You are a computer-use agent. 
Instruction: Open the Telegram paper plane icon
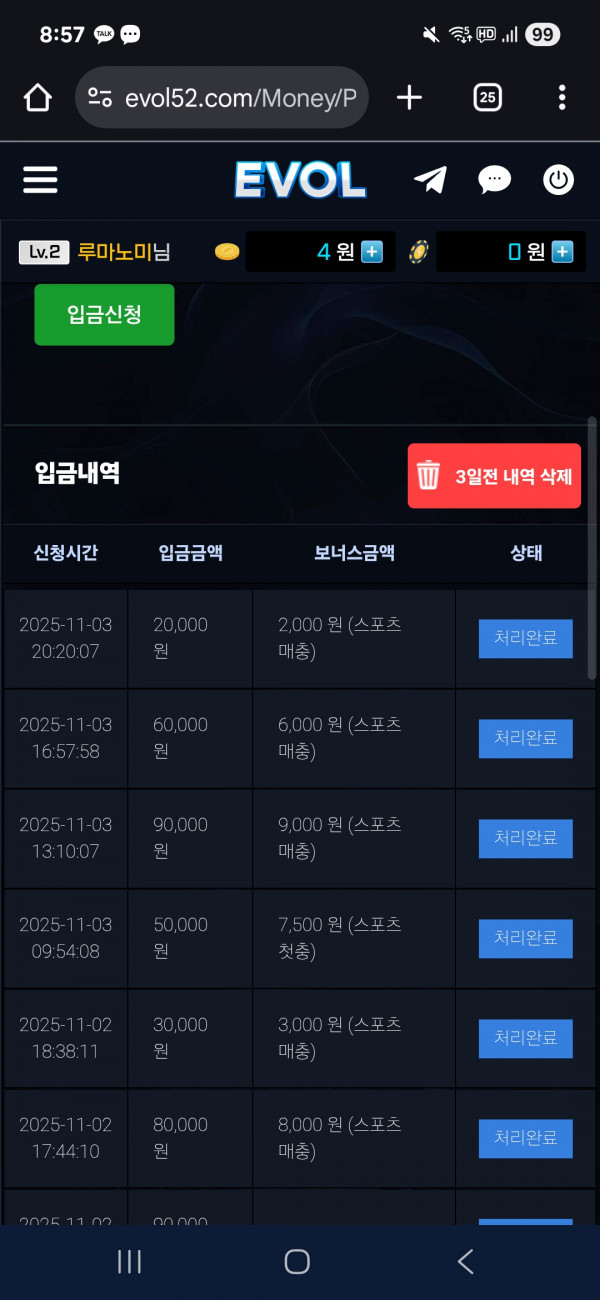430,180
